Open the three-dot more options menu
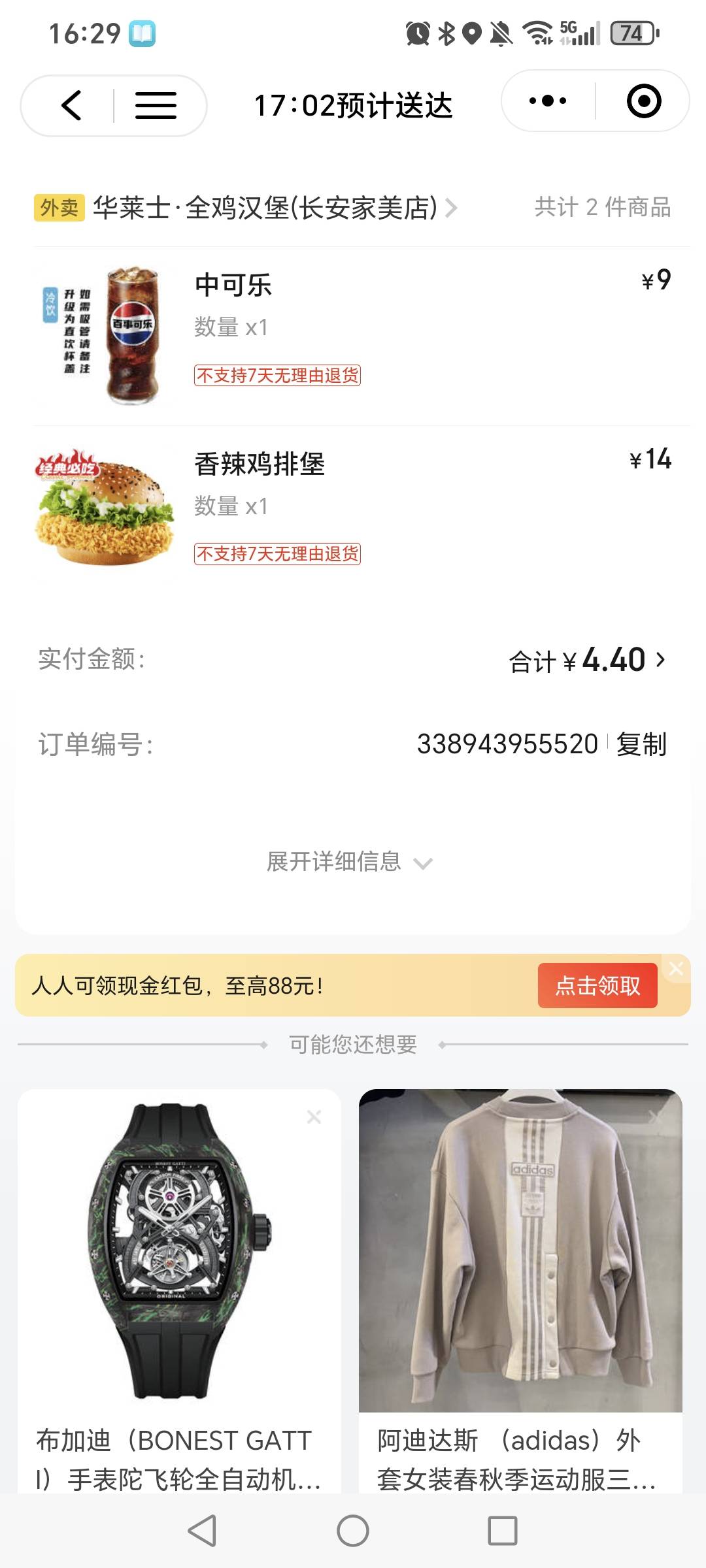 [548, 101]
